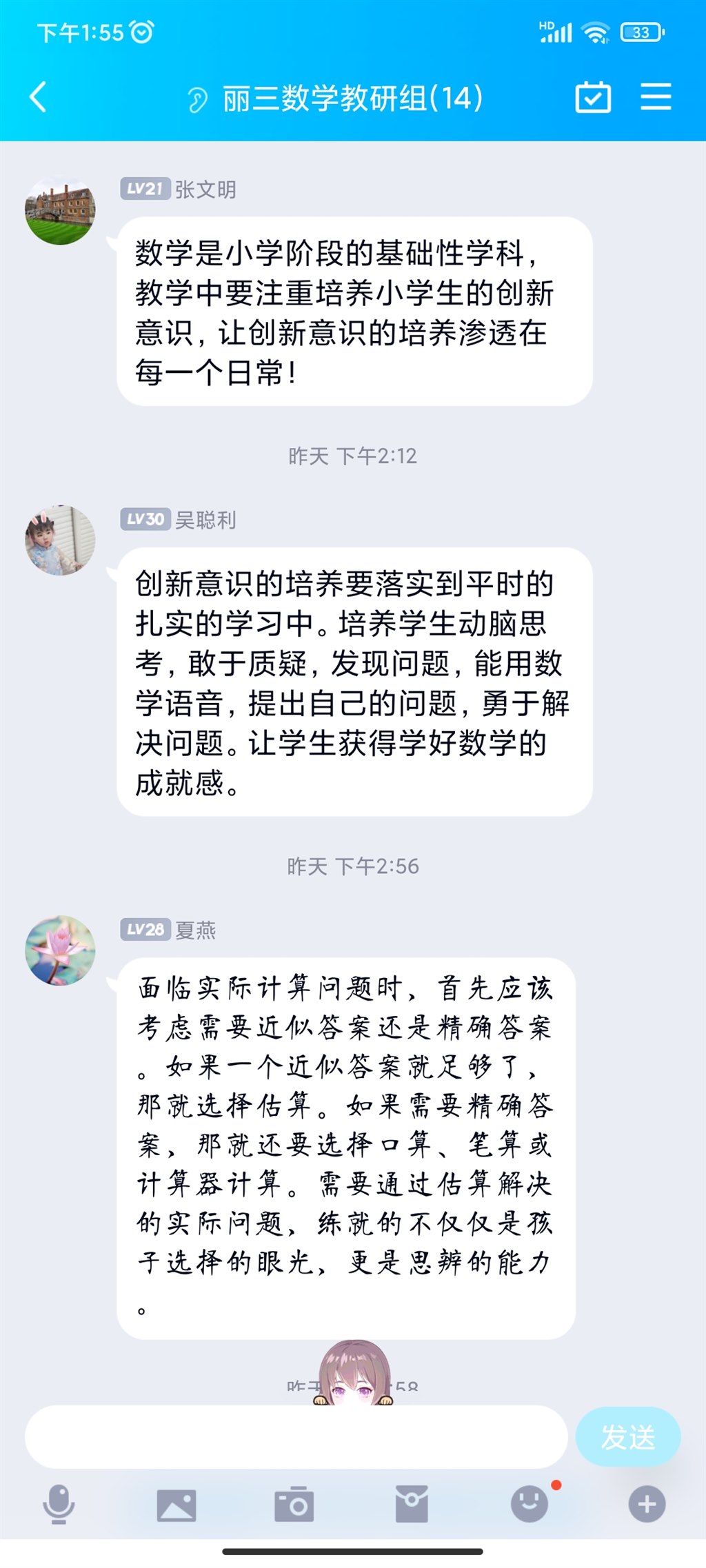Screen dimensions: 706x1568
Task: Tap the 发送 send button
Action: coord(627,1437)
